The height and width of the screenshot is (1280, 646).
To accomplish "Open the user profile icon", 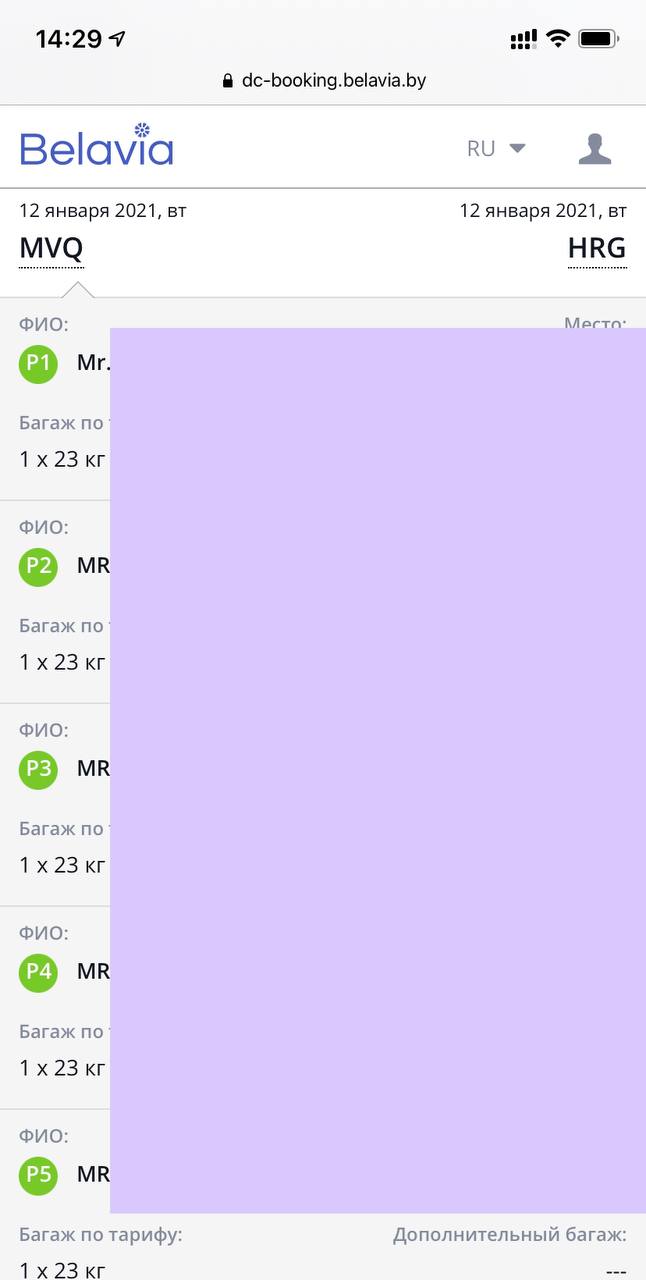I will point(595,148).
